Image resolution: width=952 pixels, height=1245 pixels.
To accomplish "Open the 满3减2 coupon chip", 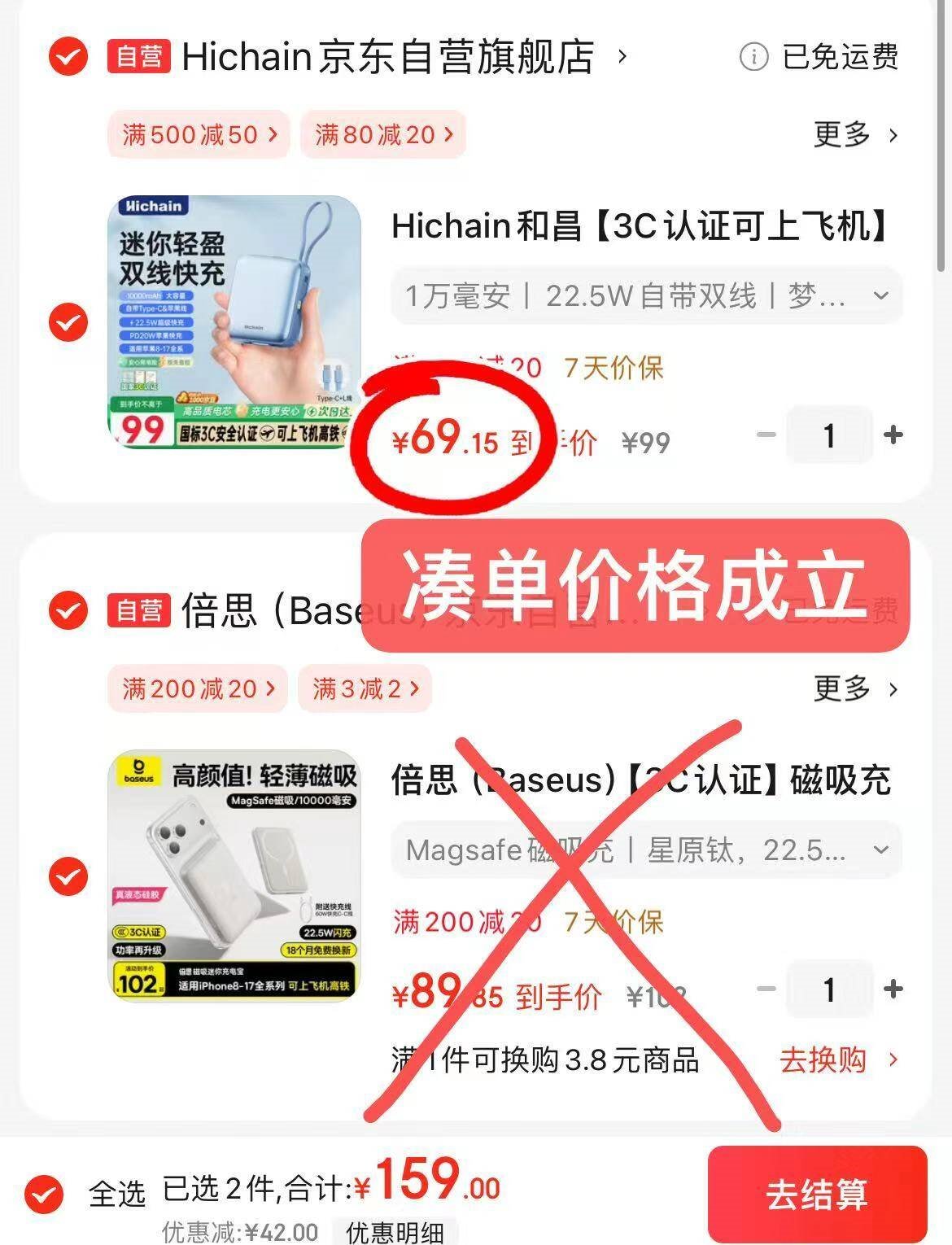I will (x=365, y=688).
